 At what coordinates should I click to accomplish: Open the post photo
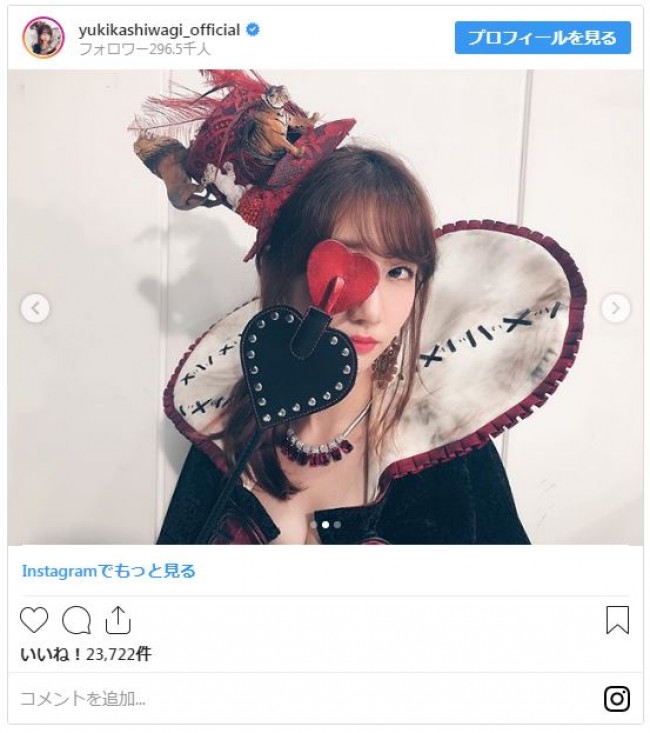click(x=325, y=300)
